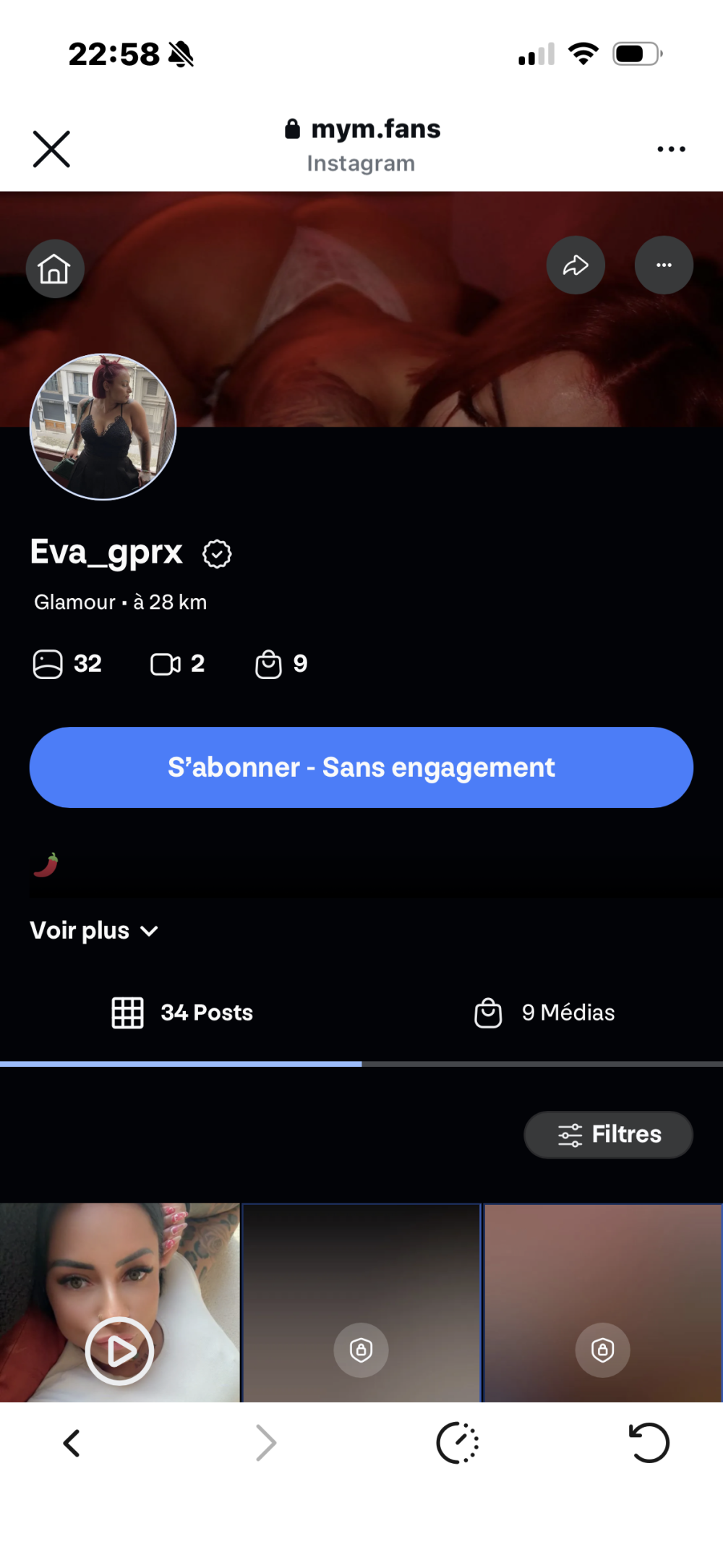Subscribe with S'abonner - Sans engagement
The image size is (723, 1568).
coord(361,767)
